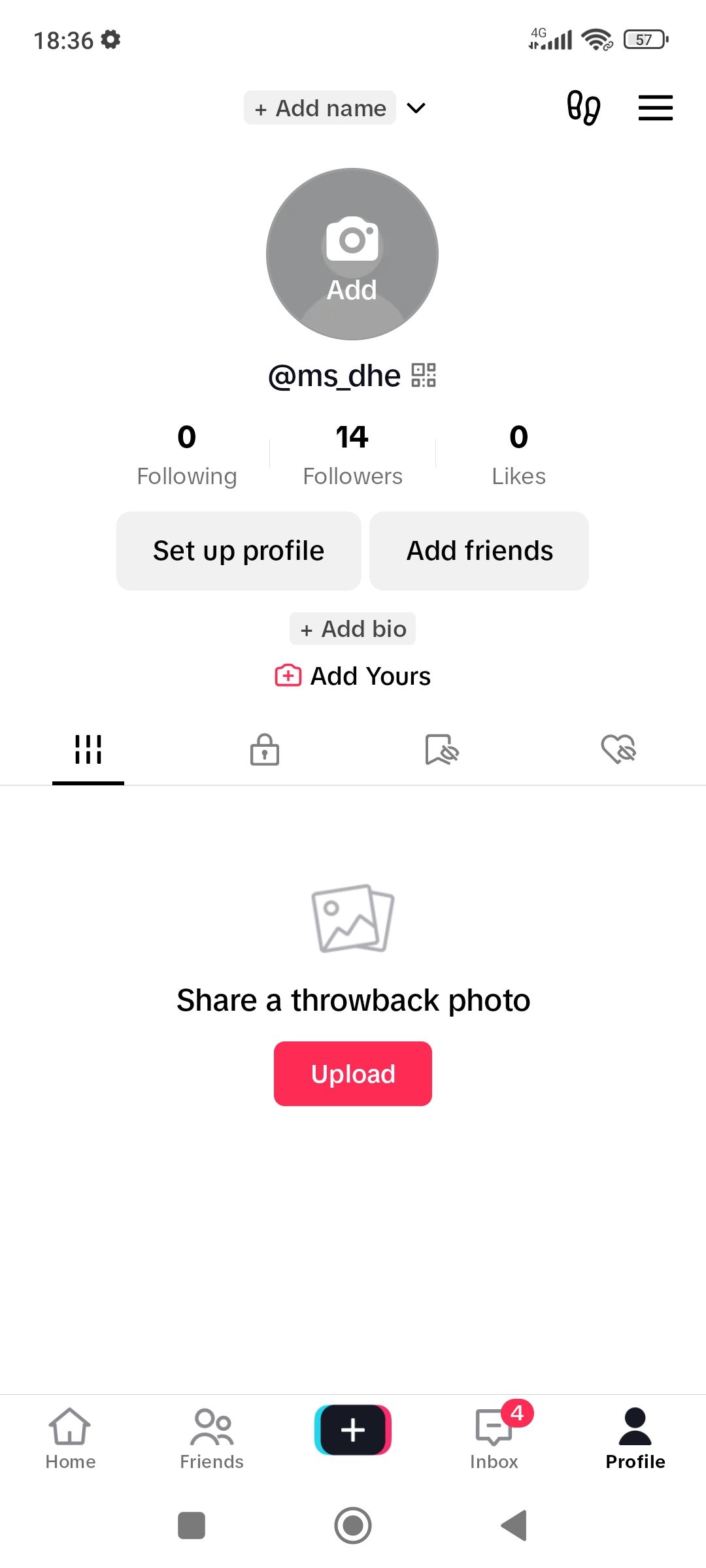
Task: Switch to the posted videos grid tab
Action: [x=88, y=750]
